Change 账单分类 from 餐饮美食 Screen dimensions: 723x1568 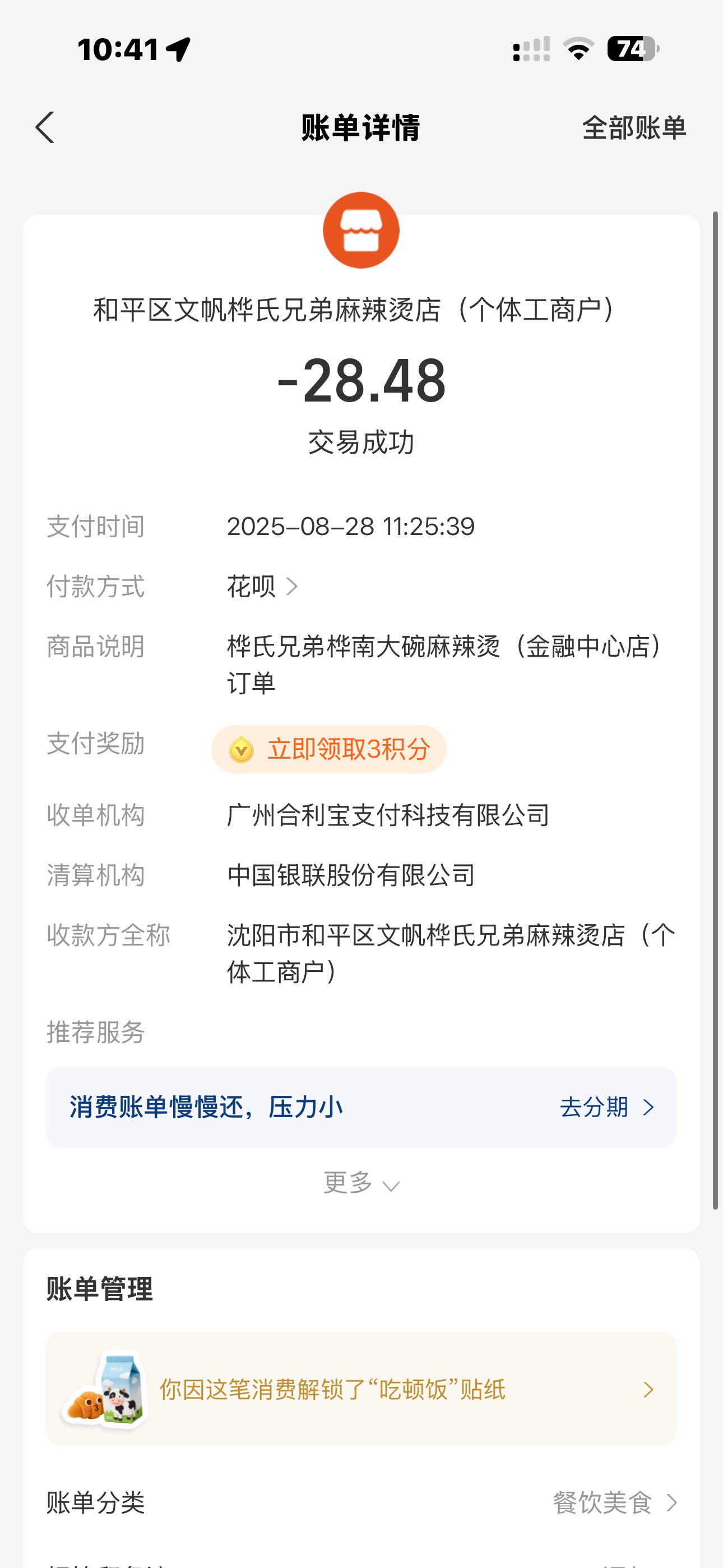coord(614,1502)
